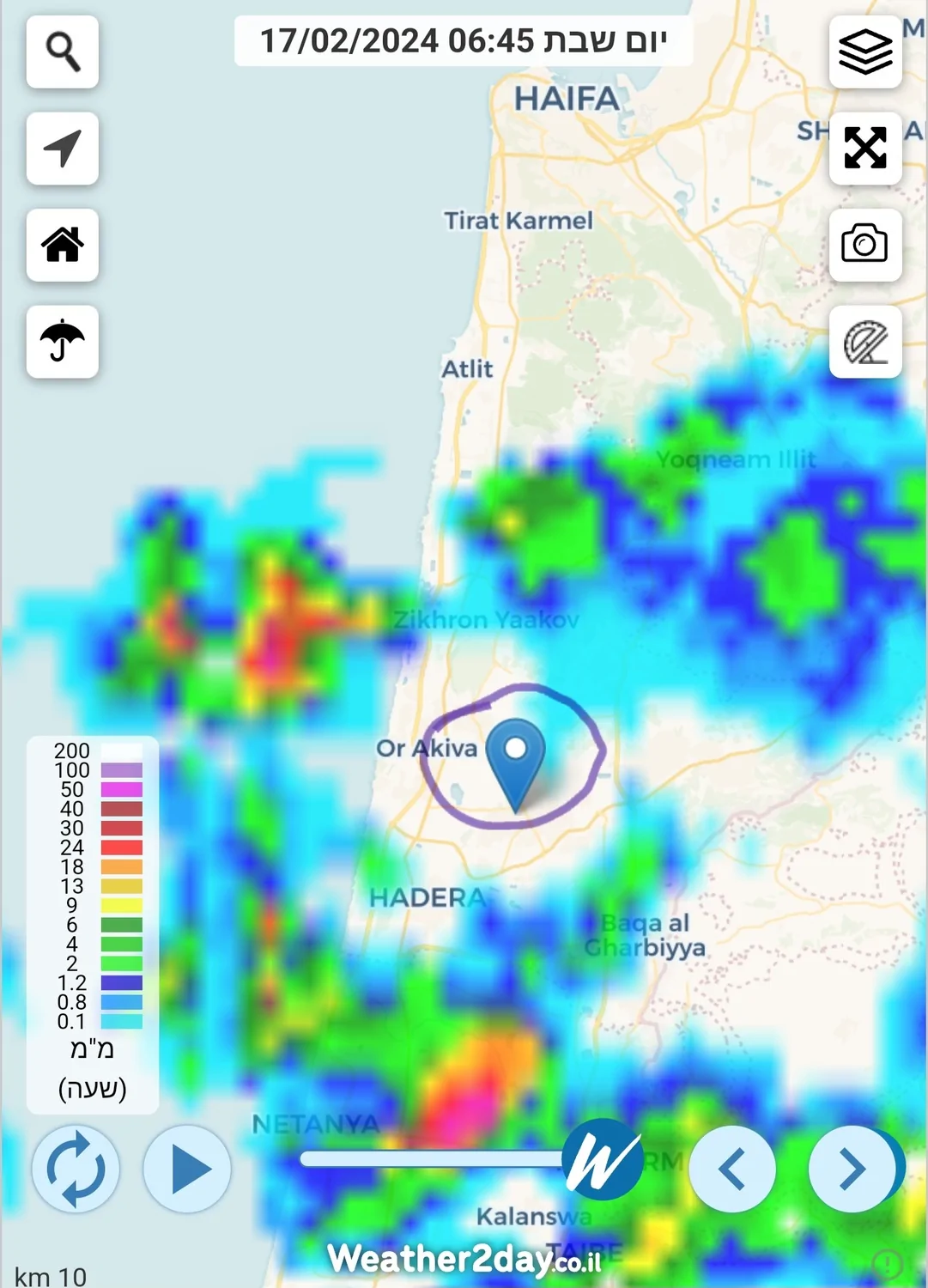Image resolution: width=928 pixels, height=1288 pixels.
Task: Go to the home location
Action: point(63,245)
